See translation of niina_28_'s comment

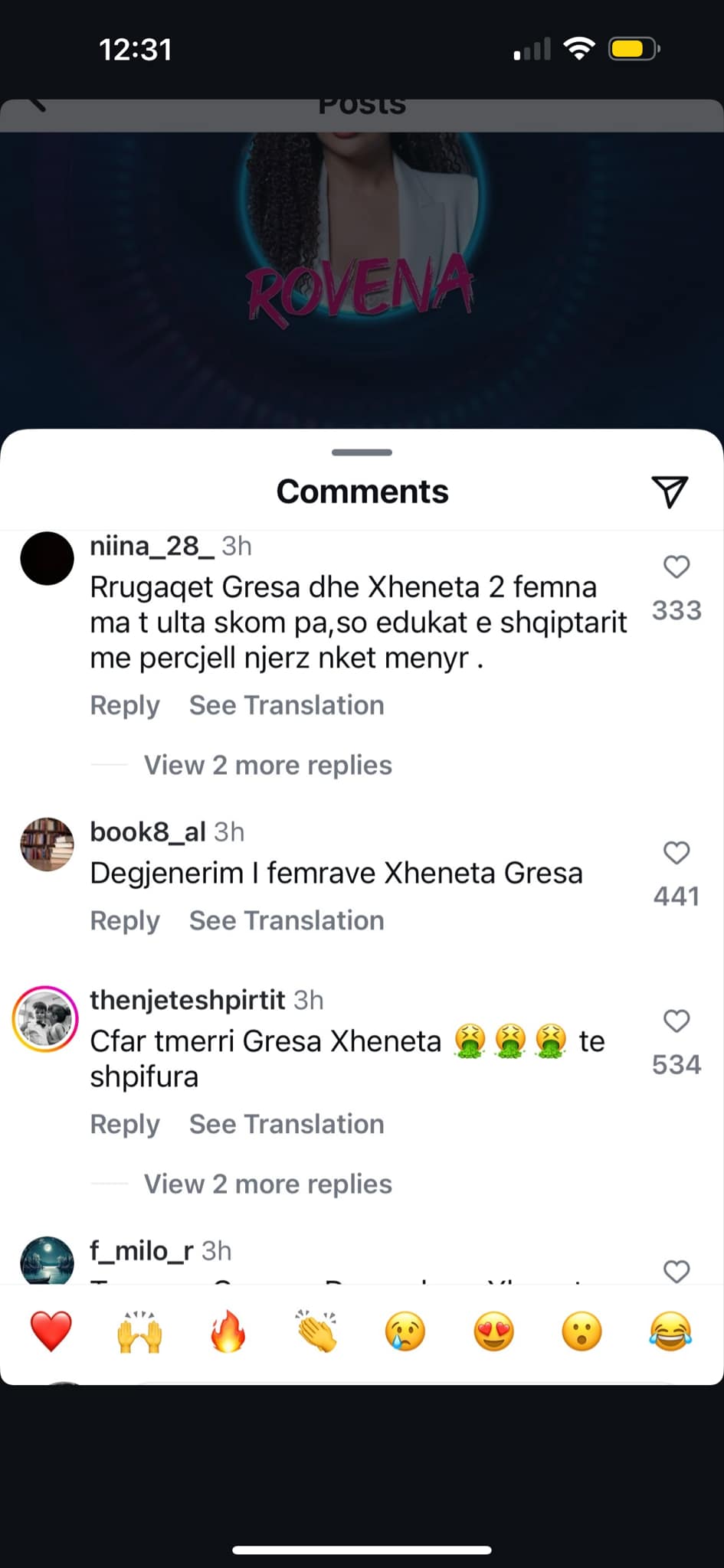287,705
